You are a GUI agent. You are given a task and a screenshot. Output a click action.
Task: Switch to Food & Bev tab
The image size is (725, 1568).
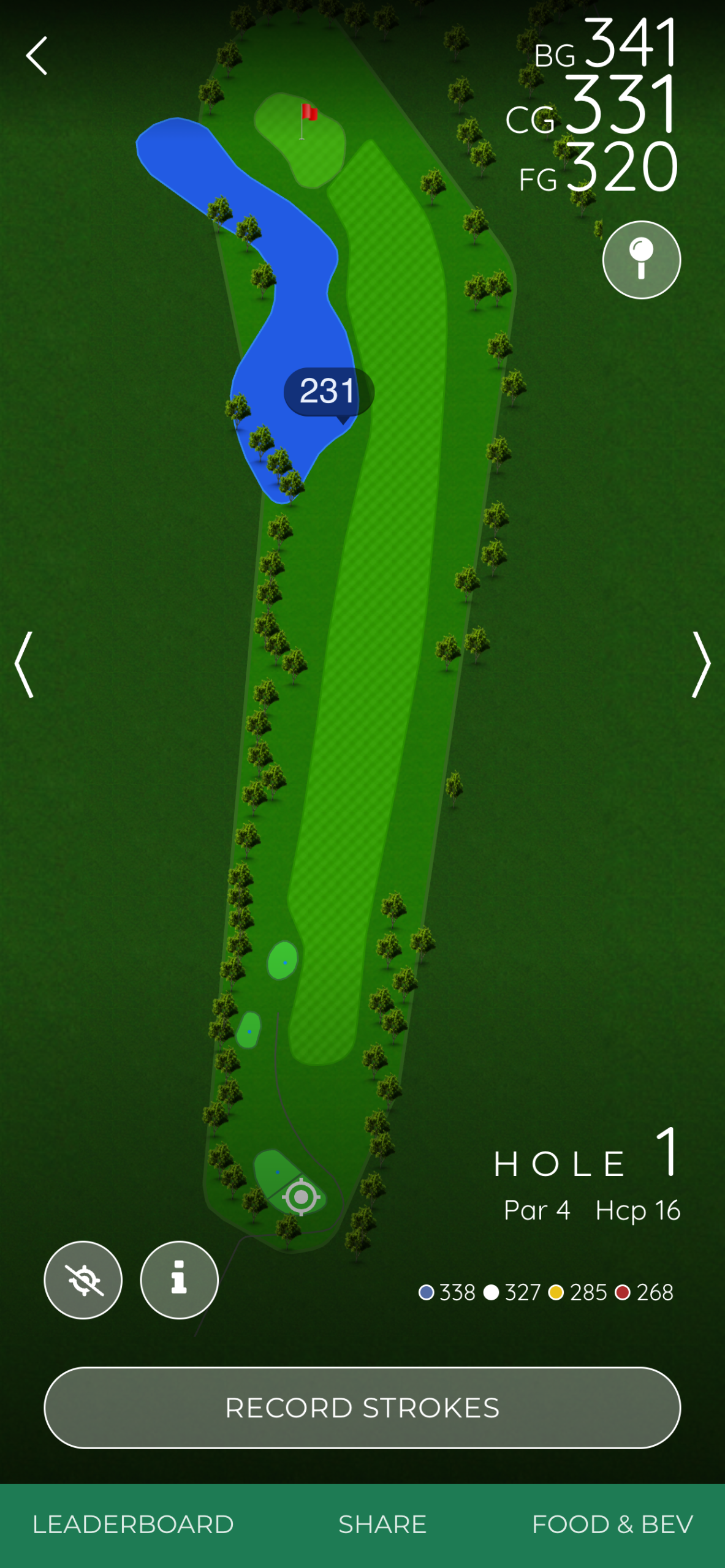click(612, 1524)
